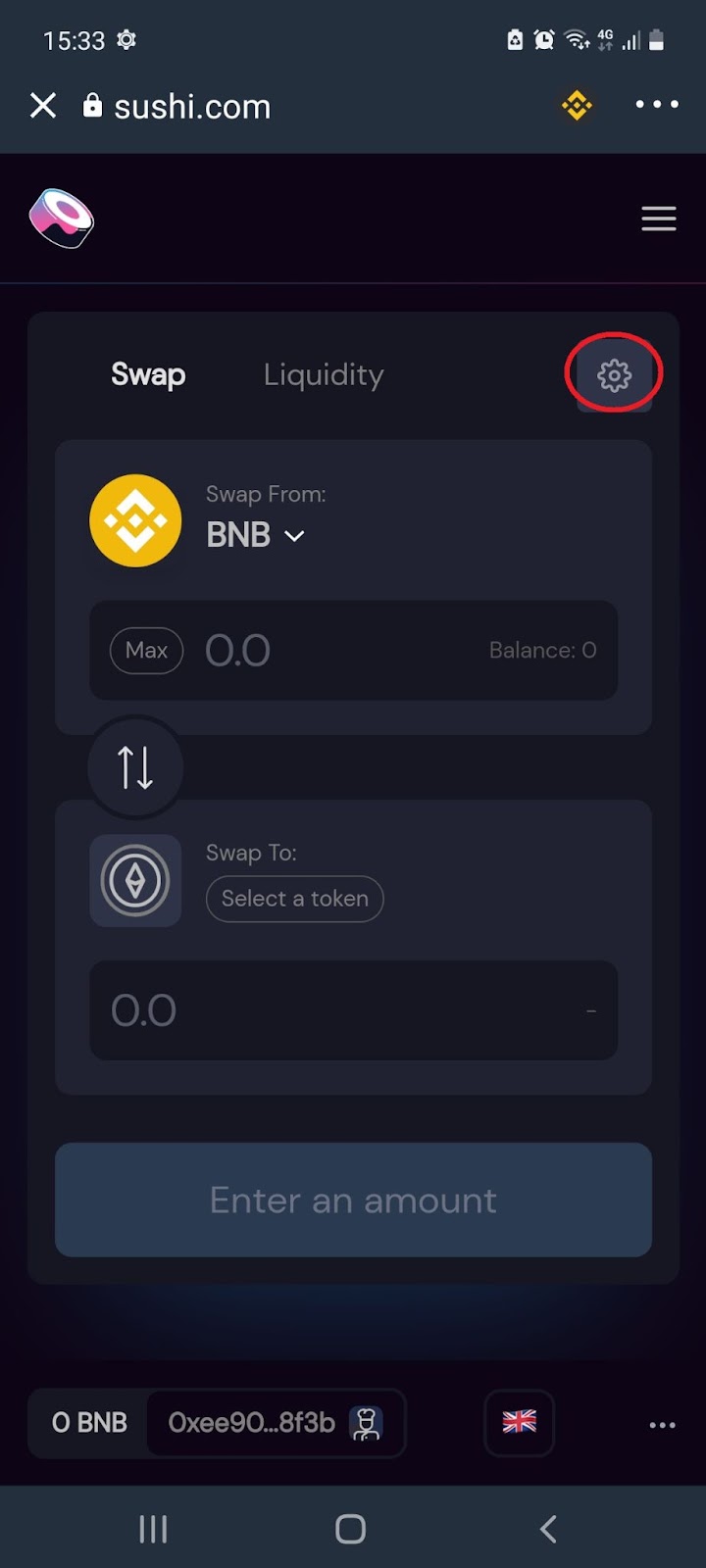Tap the Max amount button
Viewport: 706px width, 1568px height.
[x=146, y=651]
